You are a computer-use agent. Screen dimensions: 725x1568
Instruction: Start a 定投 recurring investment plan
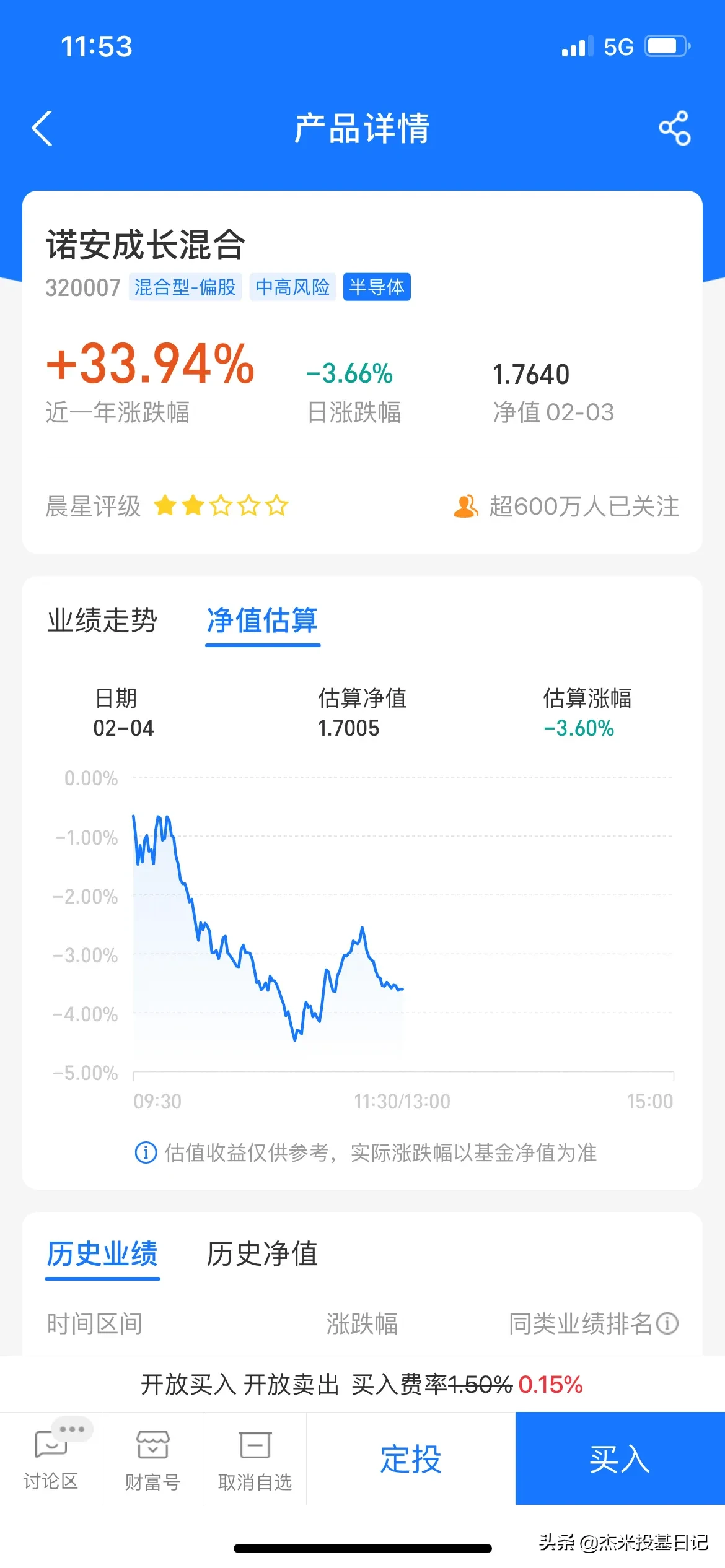[x=411, y=1459]
